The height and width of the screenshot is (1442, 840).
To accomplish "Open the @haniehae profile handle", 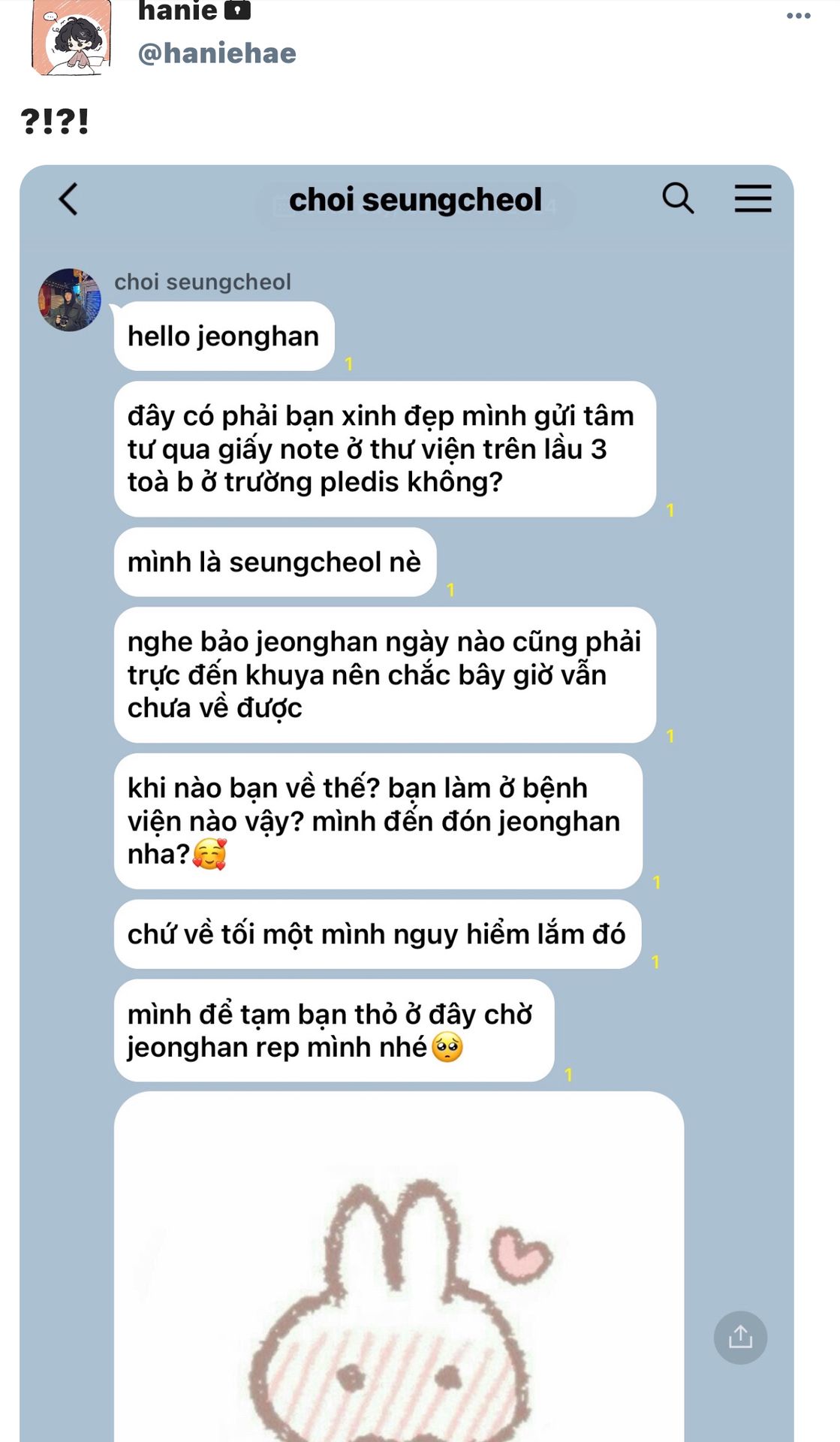I will coord(217,53).
